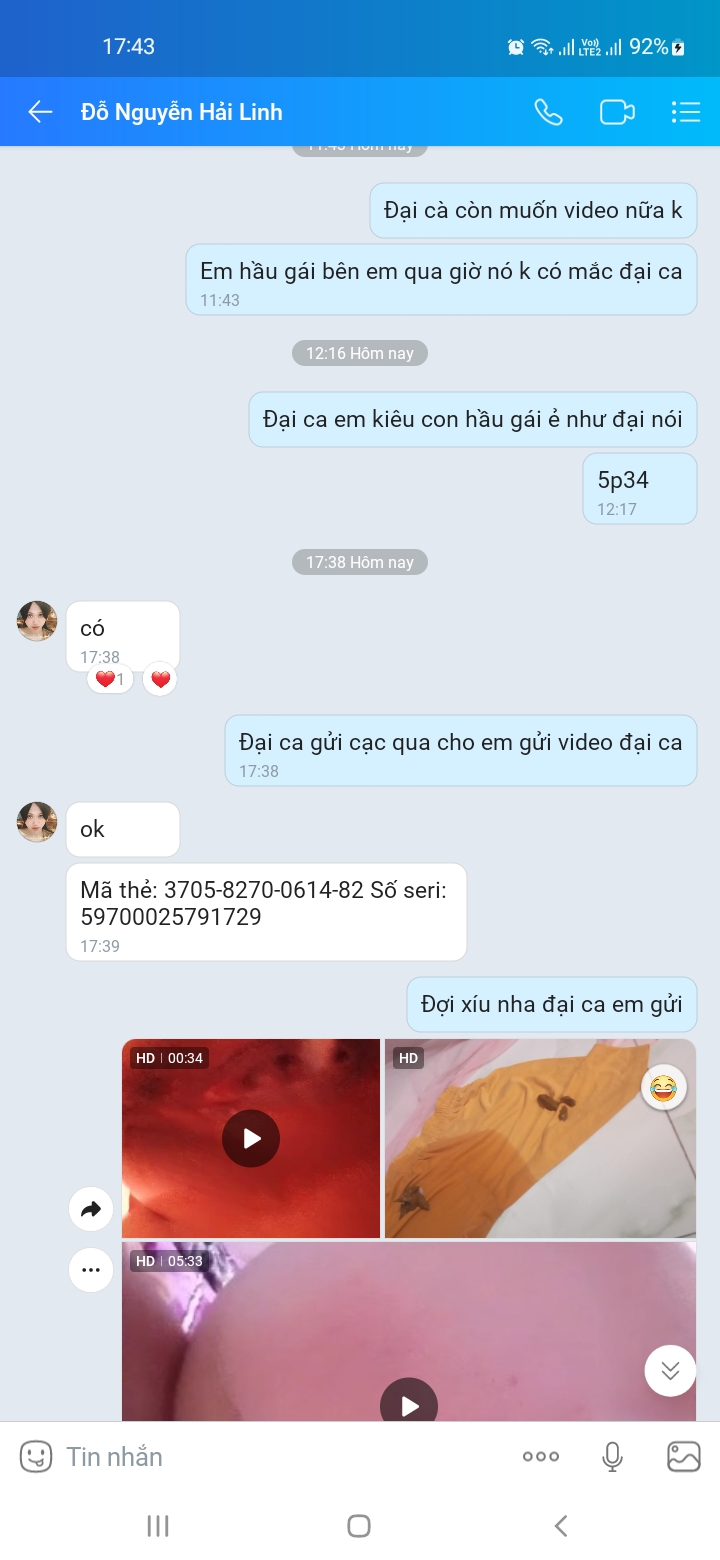
Task: Forward the sent media with the arrow
Action: (91, 1210)
